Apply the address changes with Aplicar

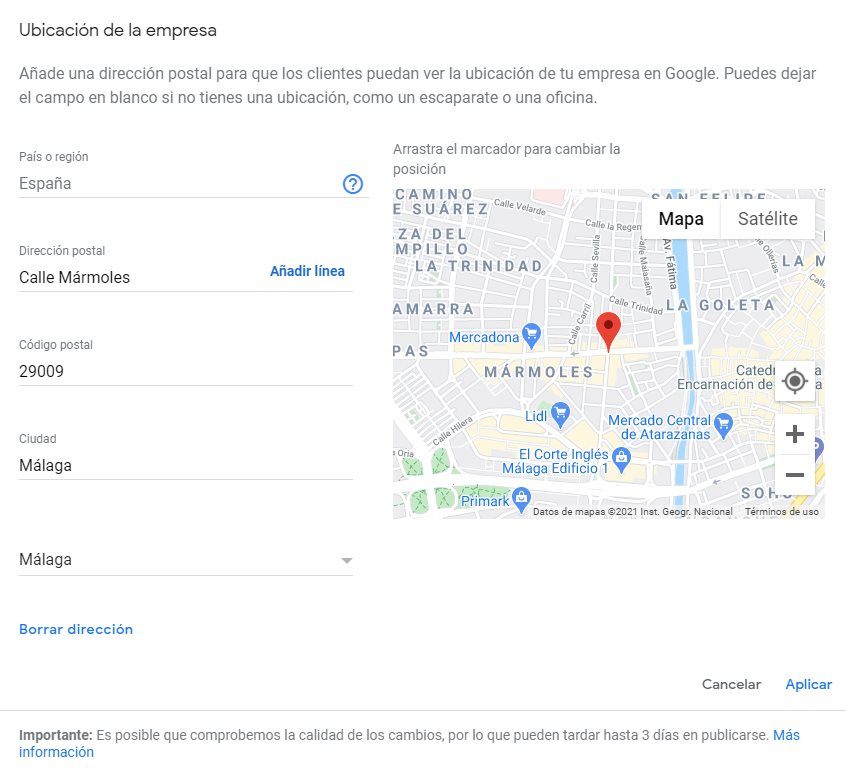point(808,684)
